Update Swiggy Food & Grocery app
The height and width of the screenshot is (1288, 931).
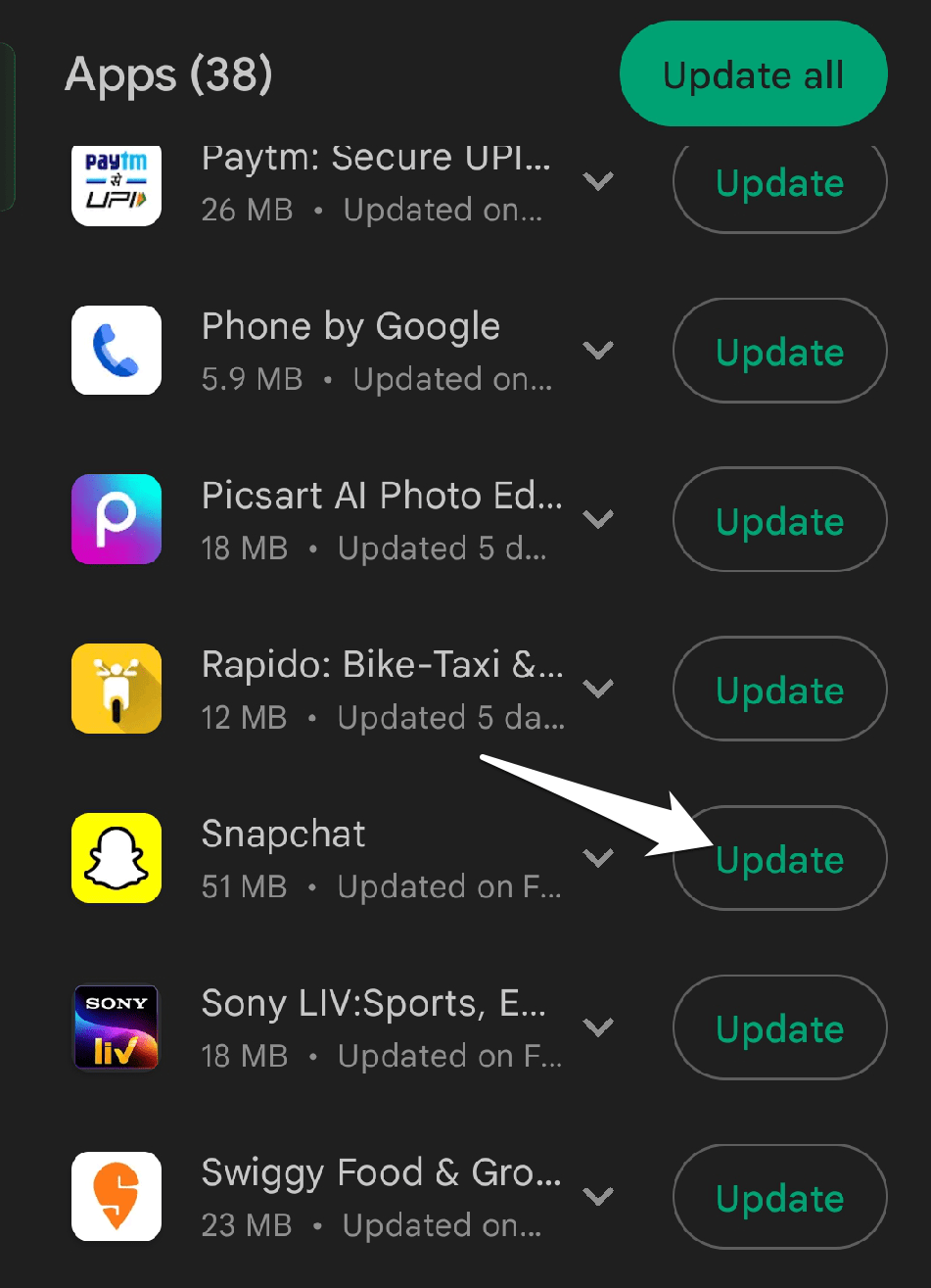tap(779, 1198)
